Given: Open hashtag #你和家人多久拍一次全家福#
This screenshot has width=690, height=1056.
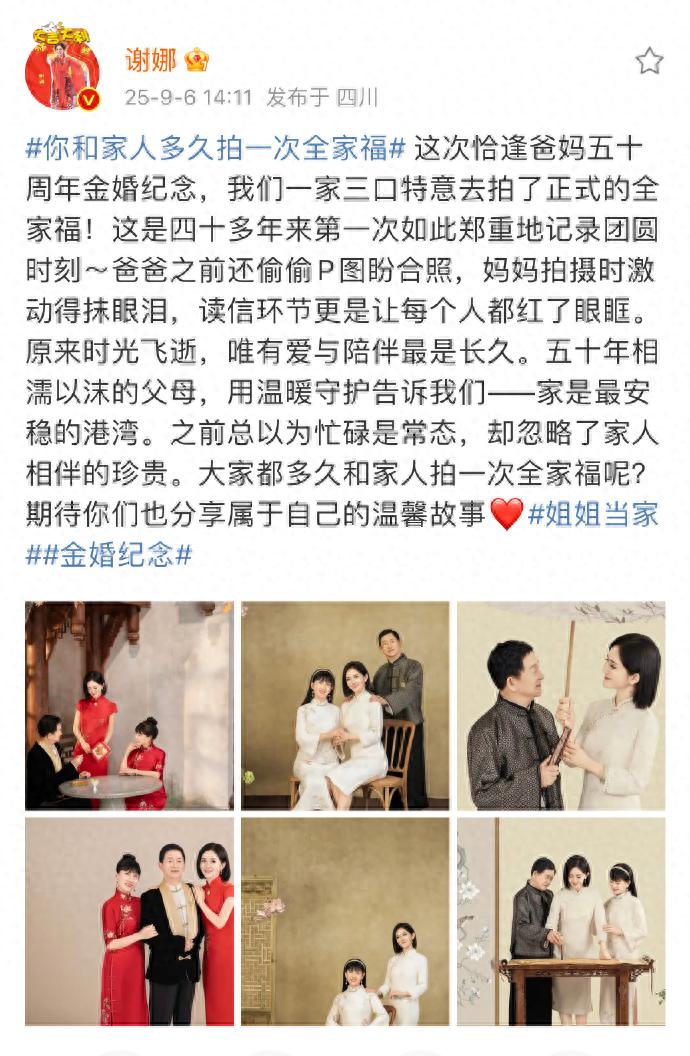Looking at the screenshot, I should click(215, 150).
